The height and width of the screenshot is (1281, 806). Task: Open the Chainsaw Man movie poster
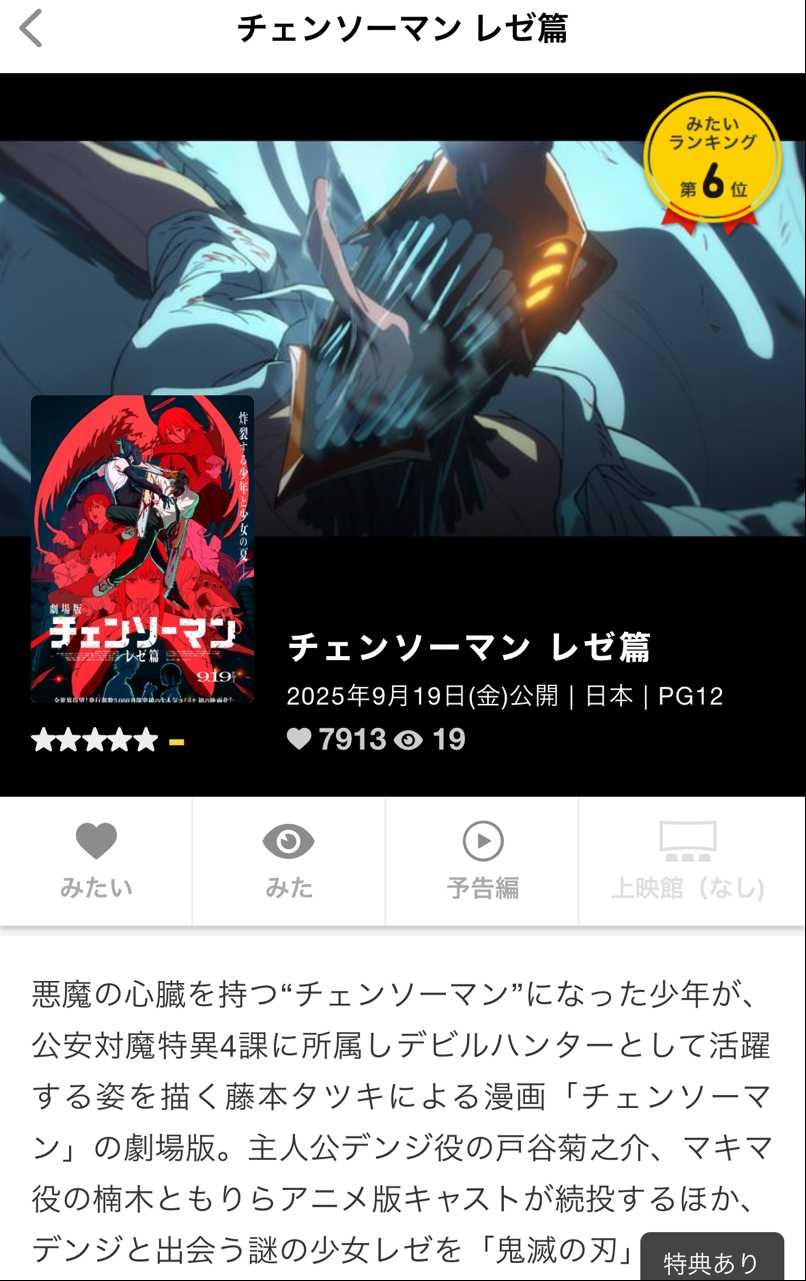pos(142,549)
